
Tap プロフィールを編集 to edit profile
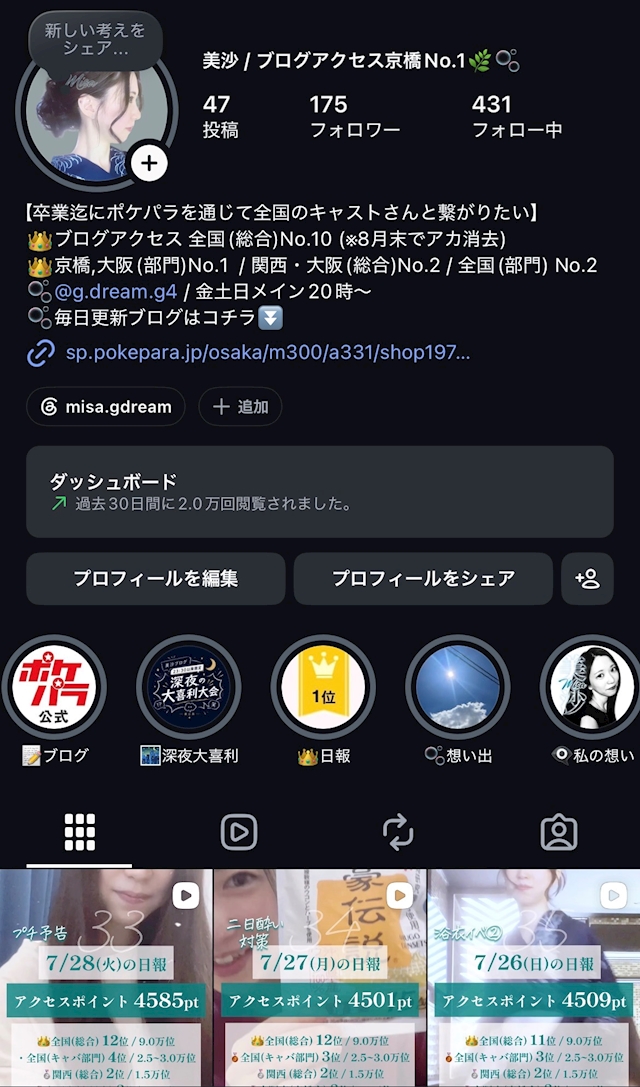click(156, 579)
